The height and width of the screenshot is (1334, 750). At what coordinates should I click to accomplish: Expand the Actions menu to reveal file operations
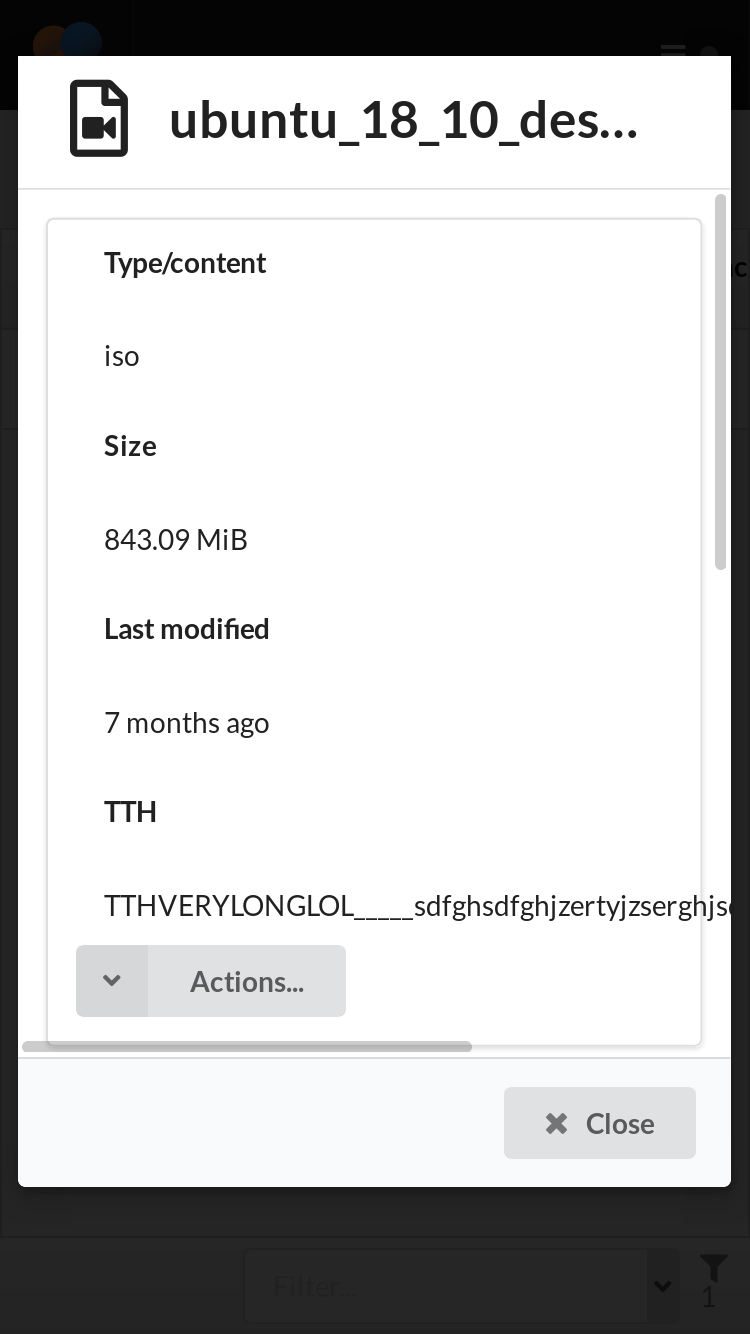tap(246, 981)
